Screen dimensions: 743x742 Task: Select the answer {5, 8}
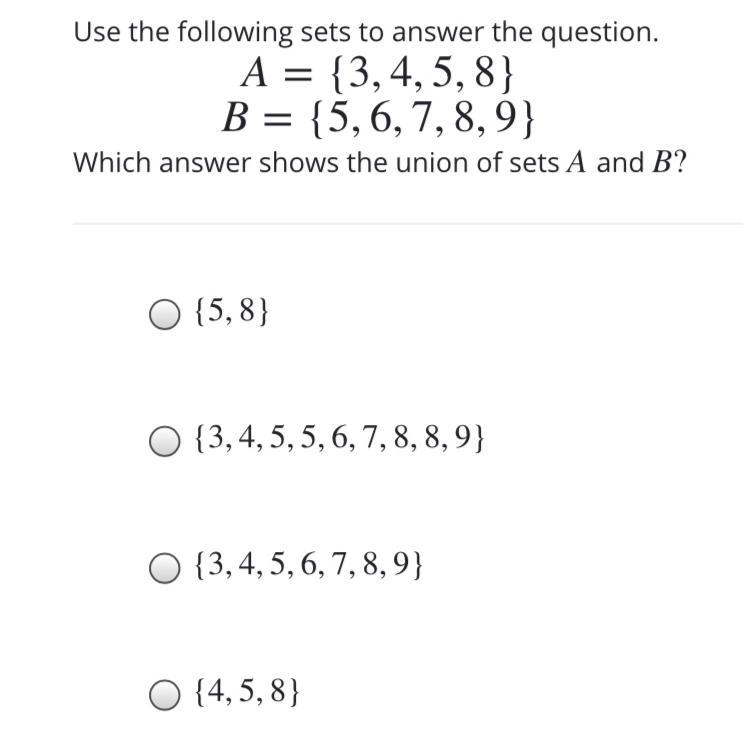point(164,316)
